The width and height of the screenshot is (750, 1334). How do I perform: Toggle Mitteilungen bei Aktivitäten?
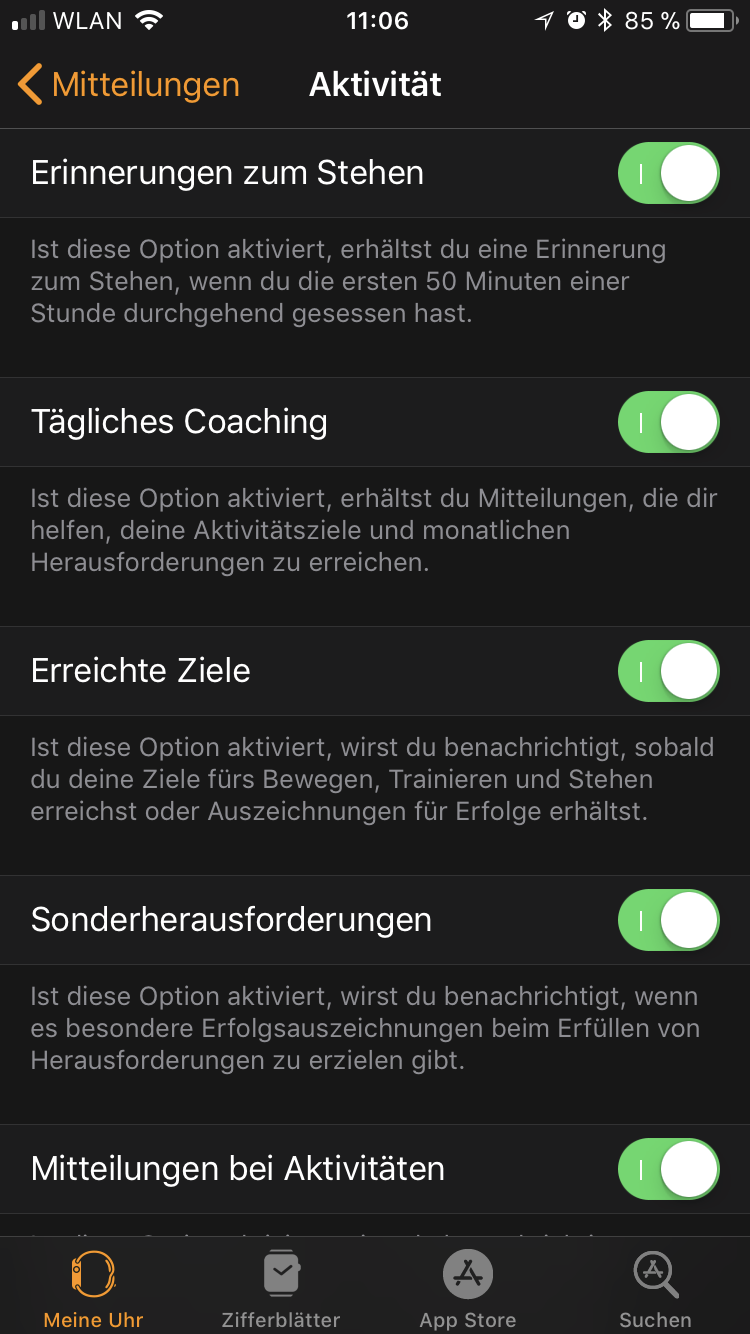(x=668, y=1169)
